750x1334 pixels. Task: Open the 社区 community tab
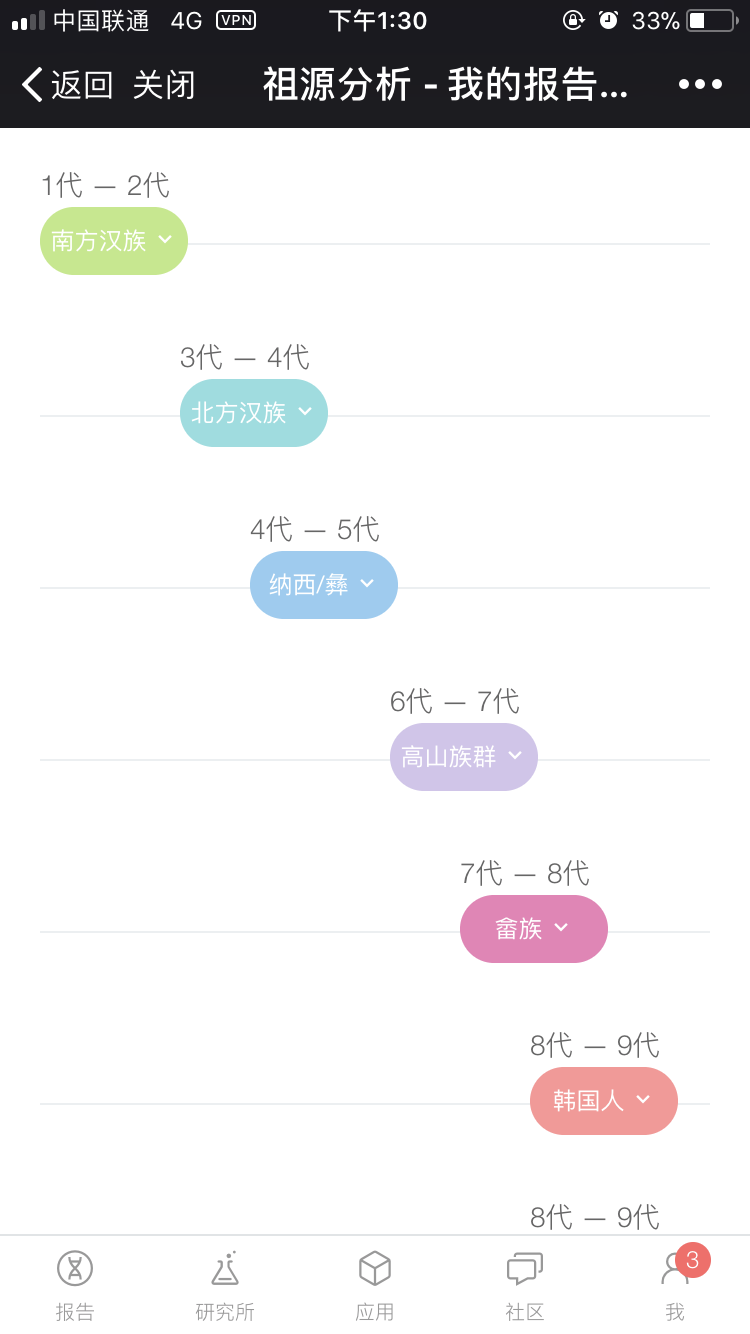[x=525, y=1286]
